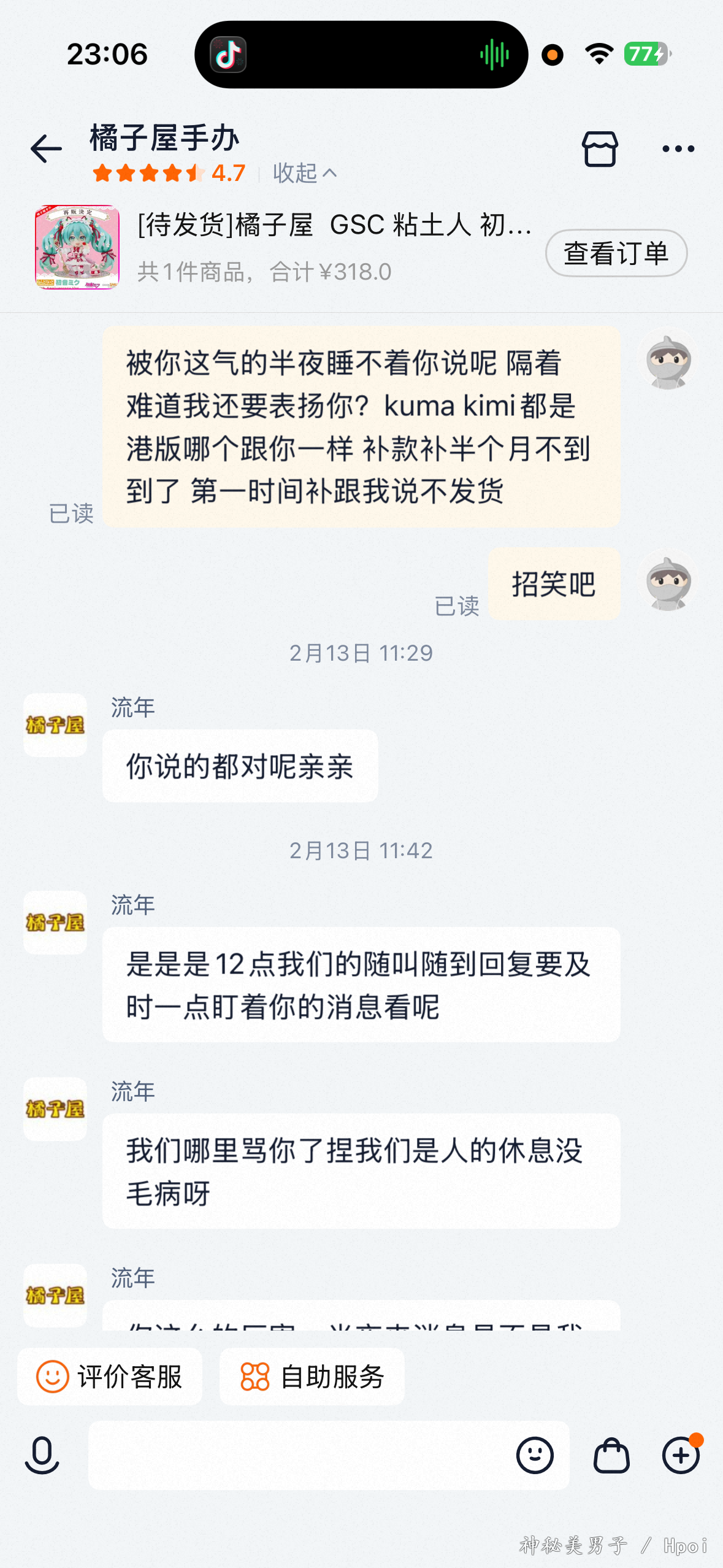The height and width of the screenshot is (1568, 723).
Task: Rate customer service via 评价客服
Action: [x=110, y=1377]
